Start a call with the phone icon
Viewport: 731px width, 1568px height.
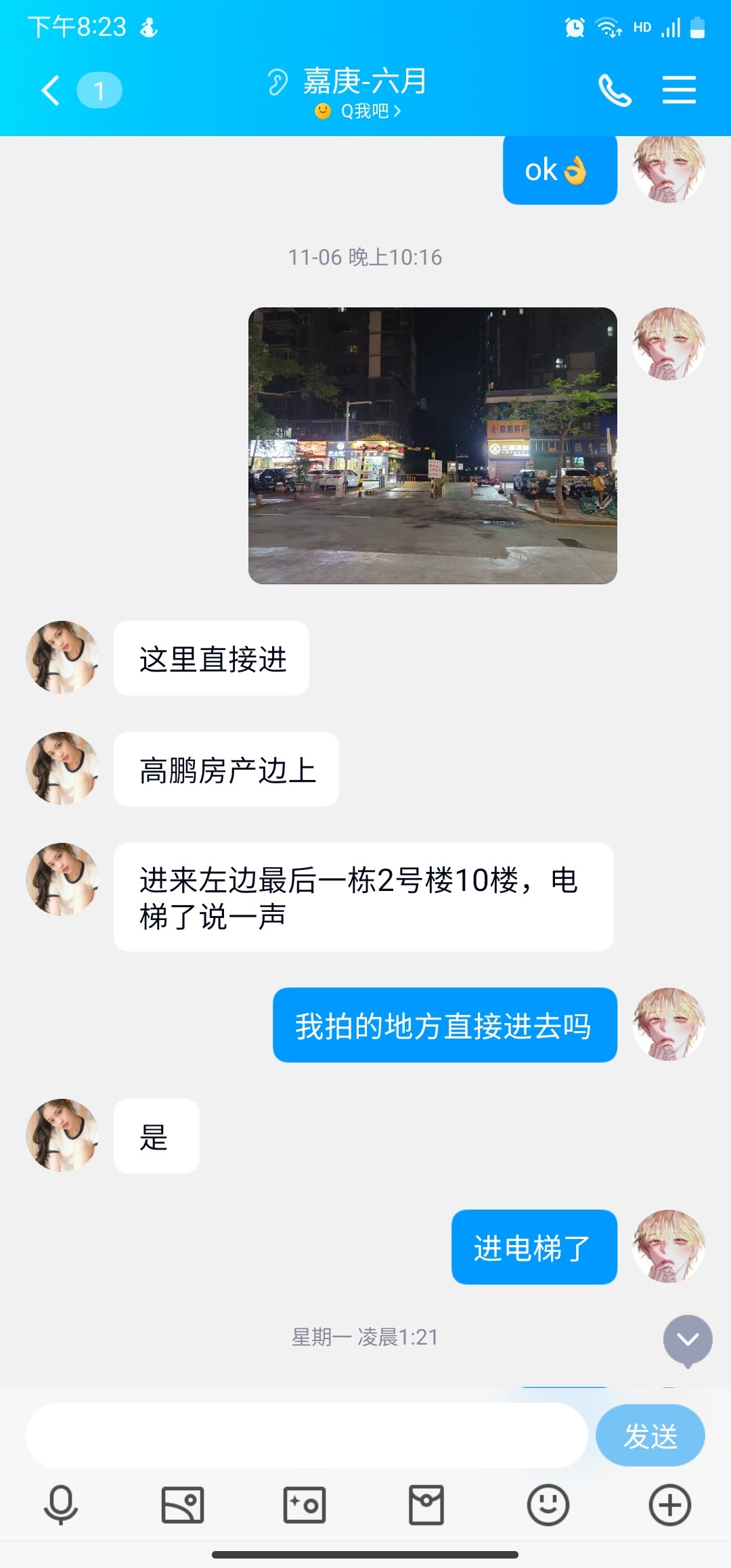613,89
